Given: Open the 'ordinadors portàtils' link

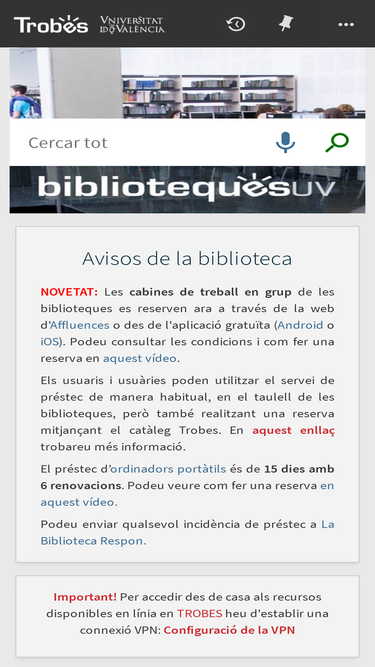Looking at the screenshot, I should pos(168,469).
